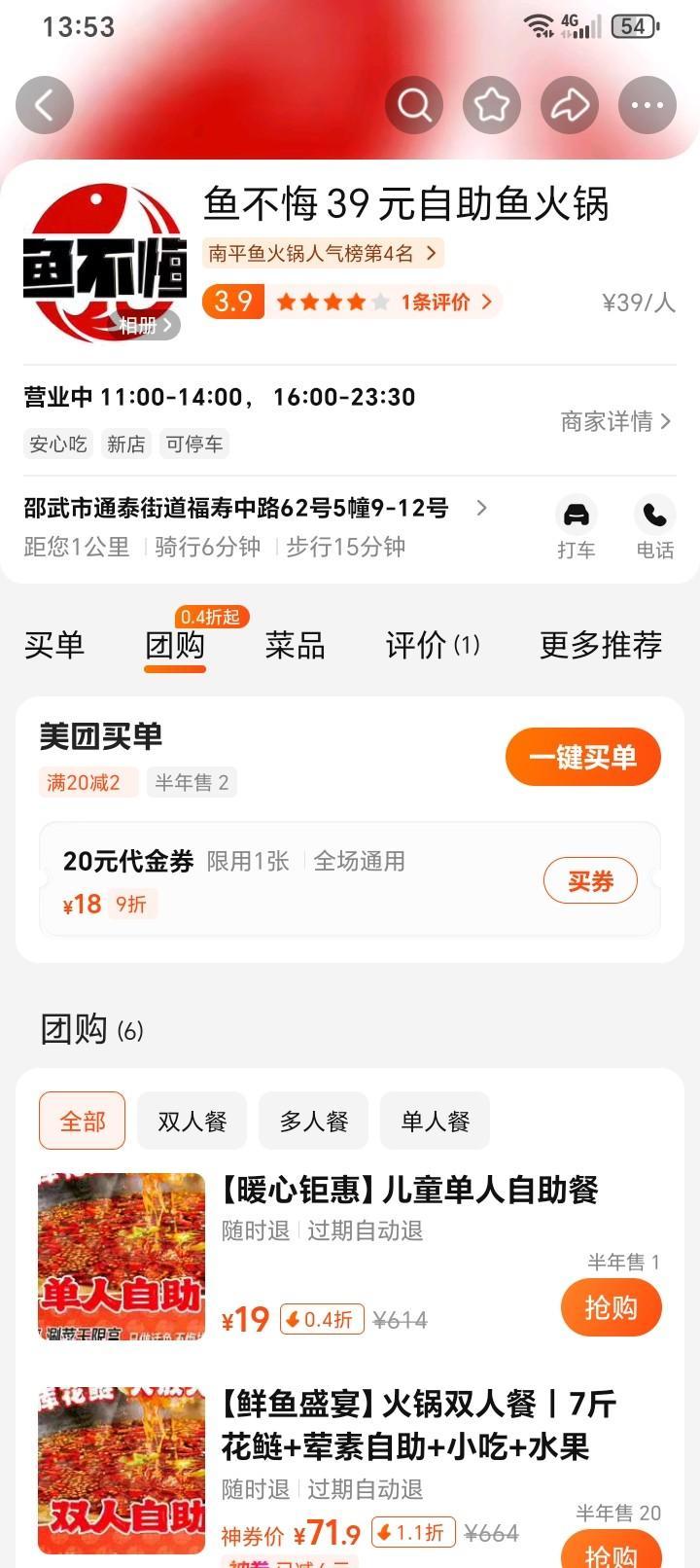Image resolution: width=700 pixels, height=1568 pixels.
Task: Switch to the 更多推荐 tab
Action: tap(601, 645)
